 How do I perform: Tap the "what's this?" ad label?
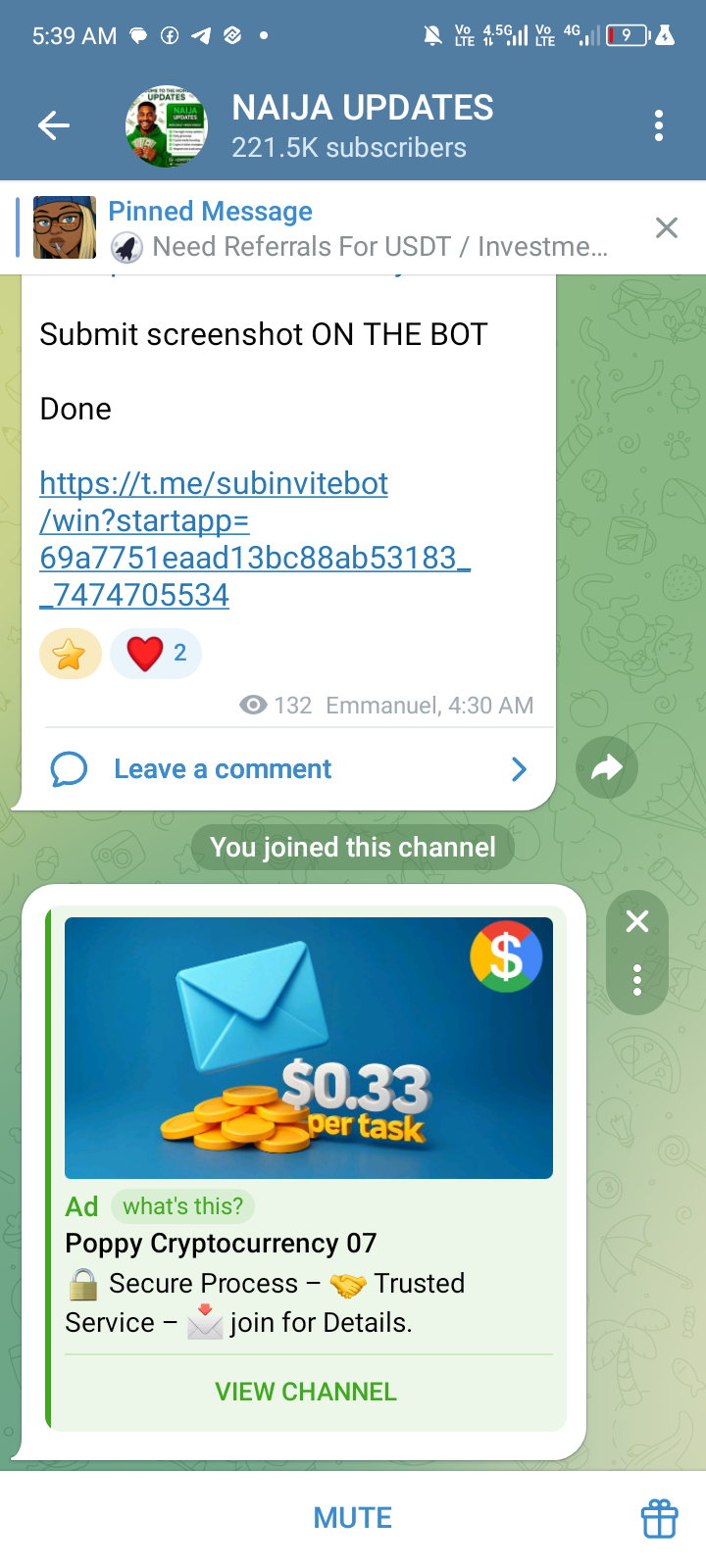tap(182, 1206)
